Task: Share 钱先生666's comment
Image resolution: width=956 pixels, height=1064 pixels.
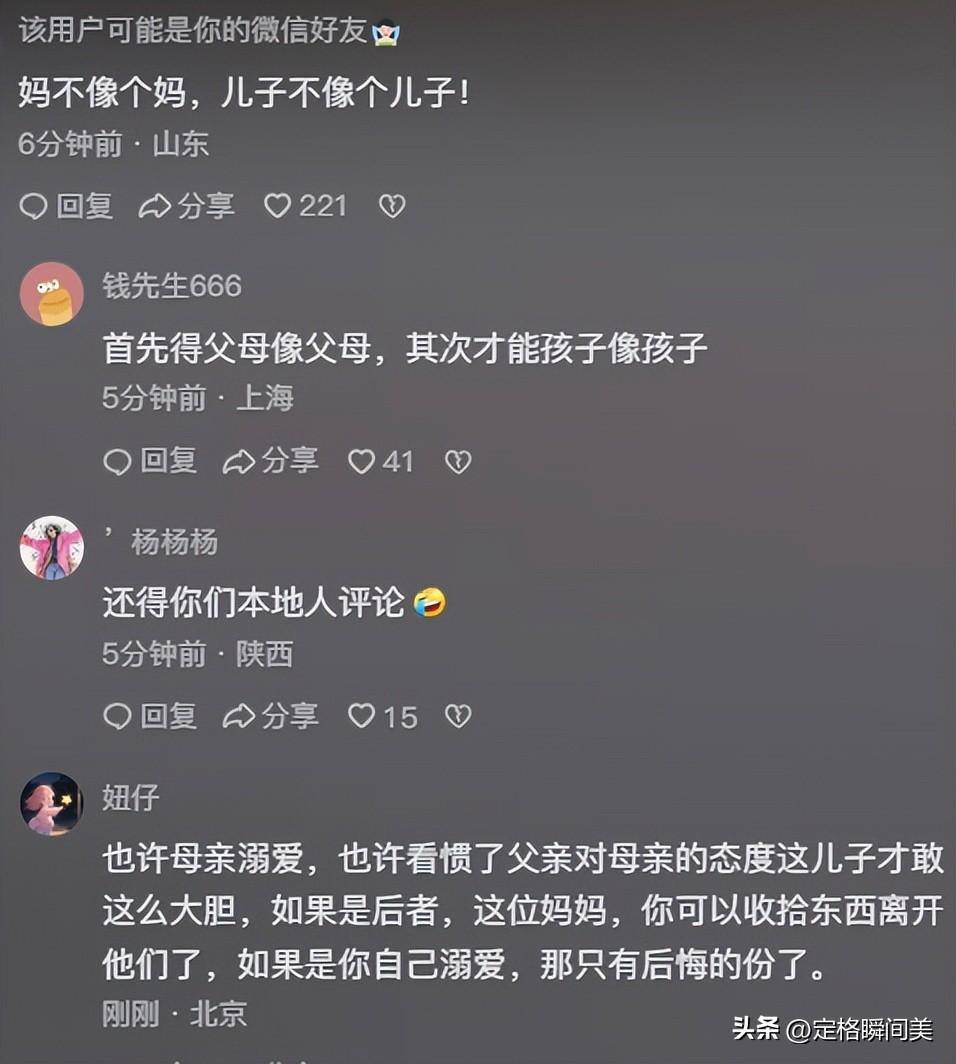Action: 271,461
